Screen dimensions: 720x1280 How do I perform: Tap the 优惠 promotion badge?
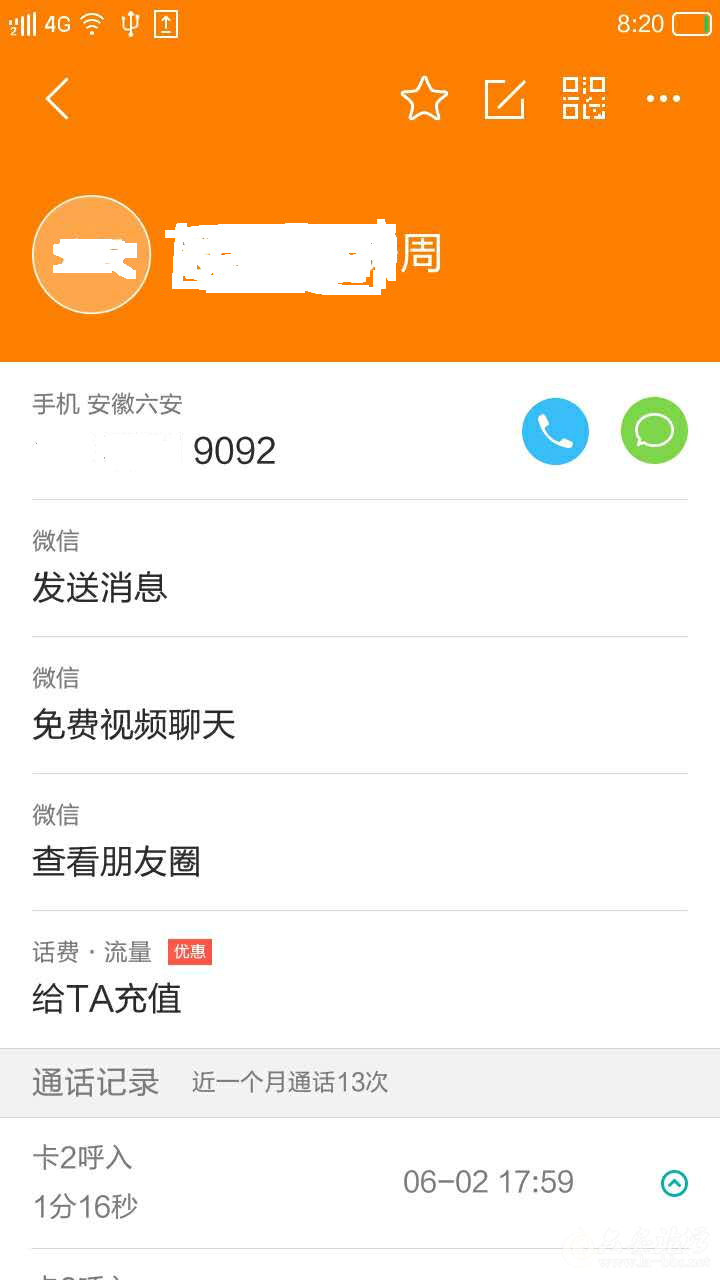click(x=190, y=952)
